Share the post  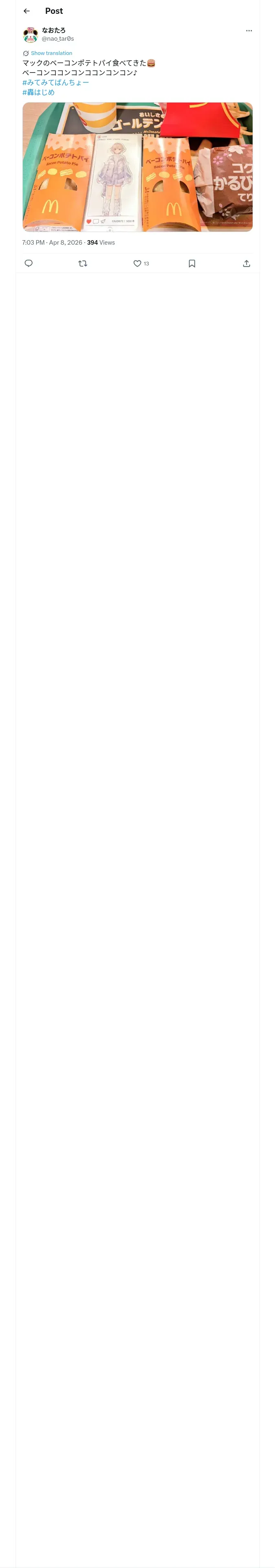(x=246, y=263)
